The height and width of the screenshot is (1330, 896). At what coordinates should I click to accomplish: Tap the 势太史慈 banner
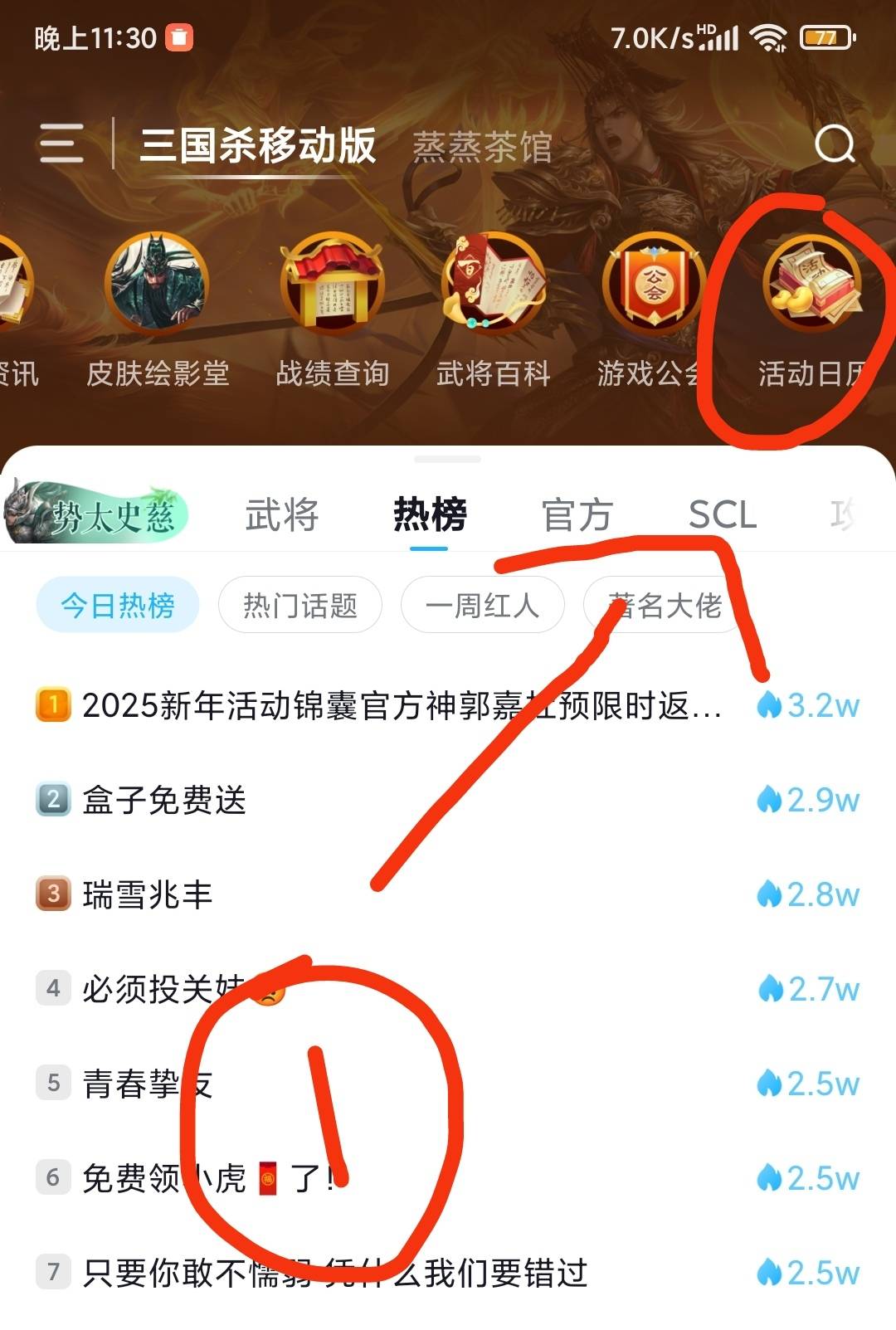[x=97, y=513]
